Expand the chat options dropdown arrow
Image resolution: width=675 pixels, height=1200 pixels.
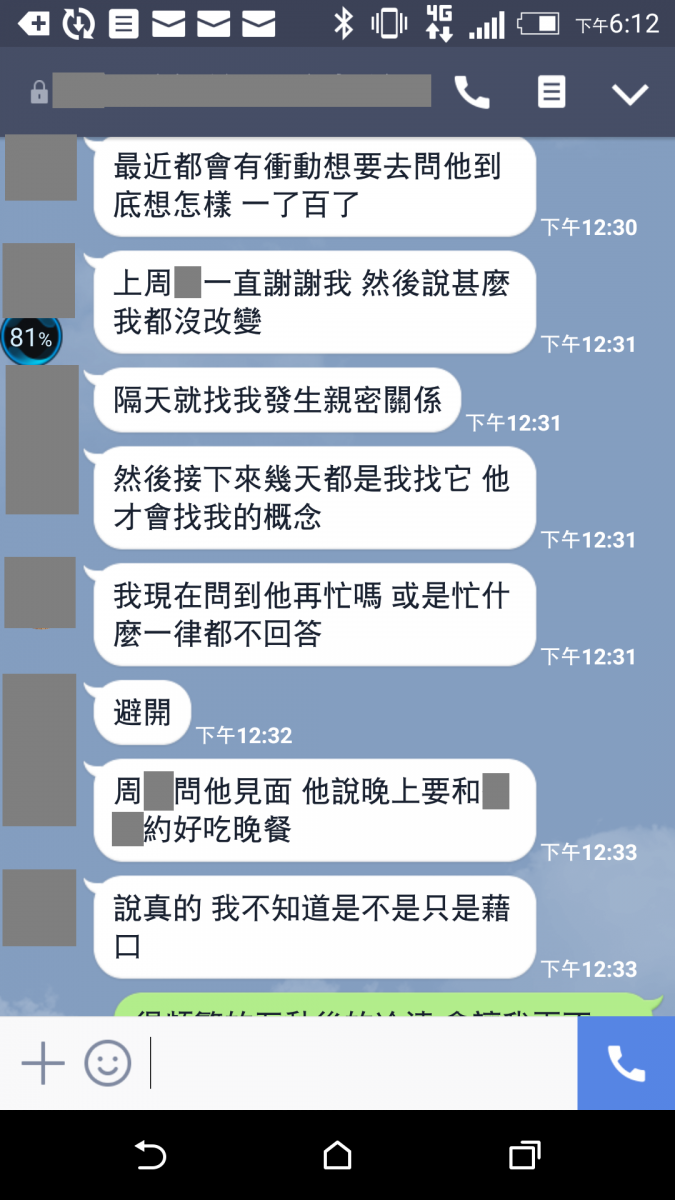tap(630, 94)
